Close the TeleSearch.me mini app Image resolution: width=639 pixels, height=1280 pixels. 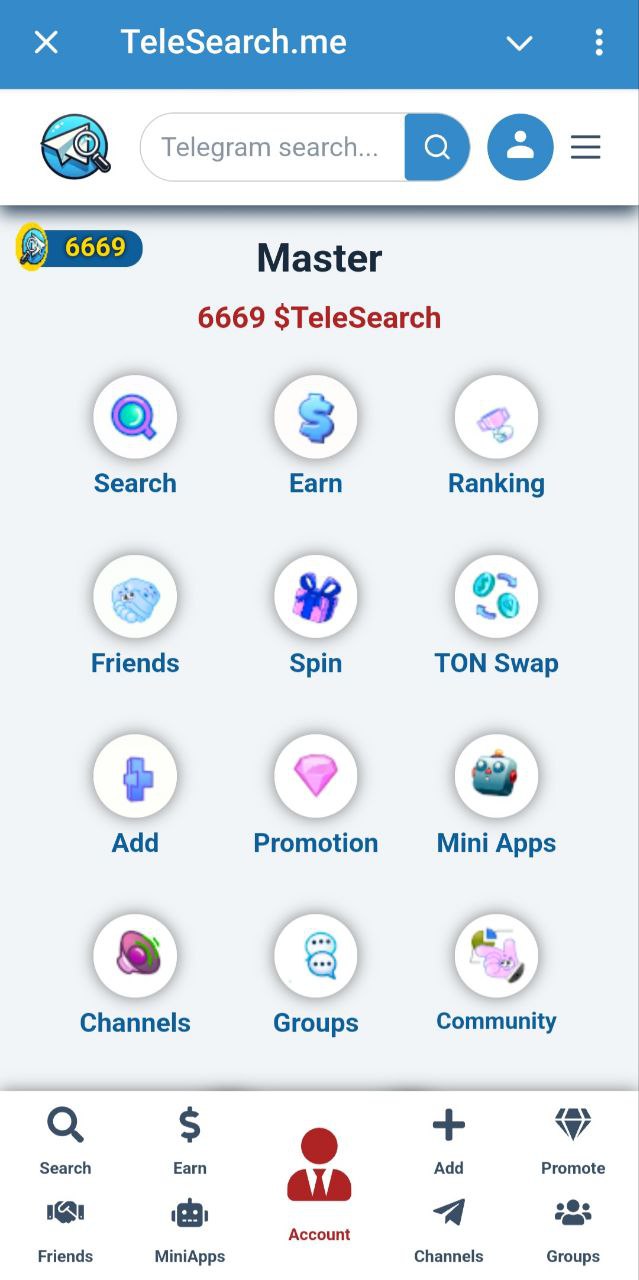point(46,42)
